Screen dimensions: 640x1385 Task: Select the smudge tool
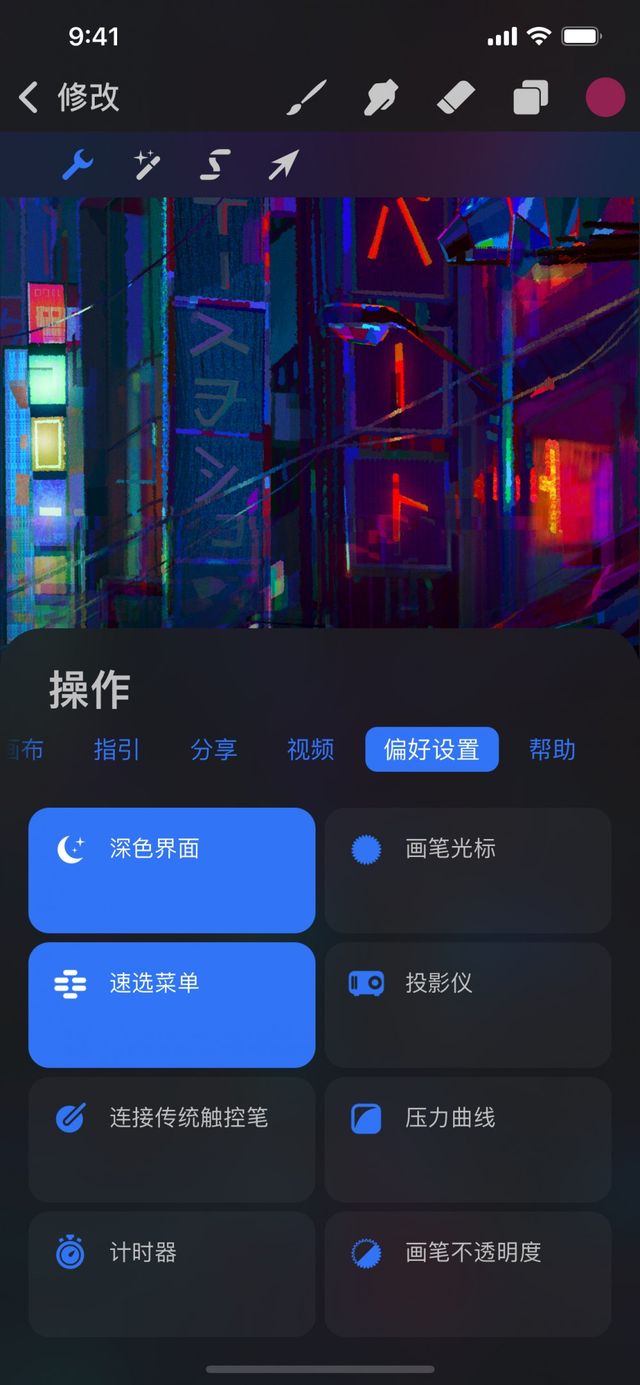pyautogui.click(x=382, y=98)
